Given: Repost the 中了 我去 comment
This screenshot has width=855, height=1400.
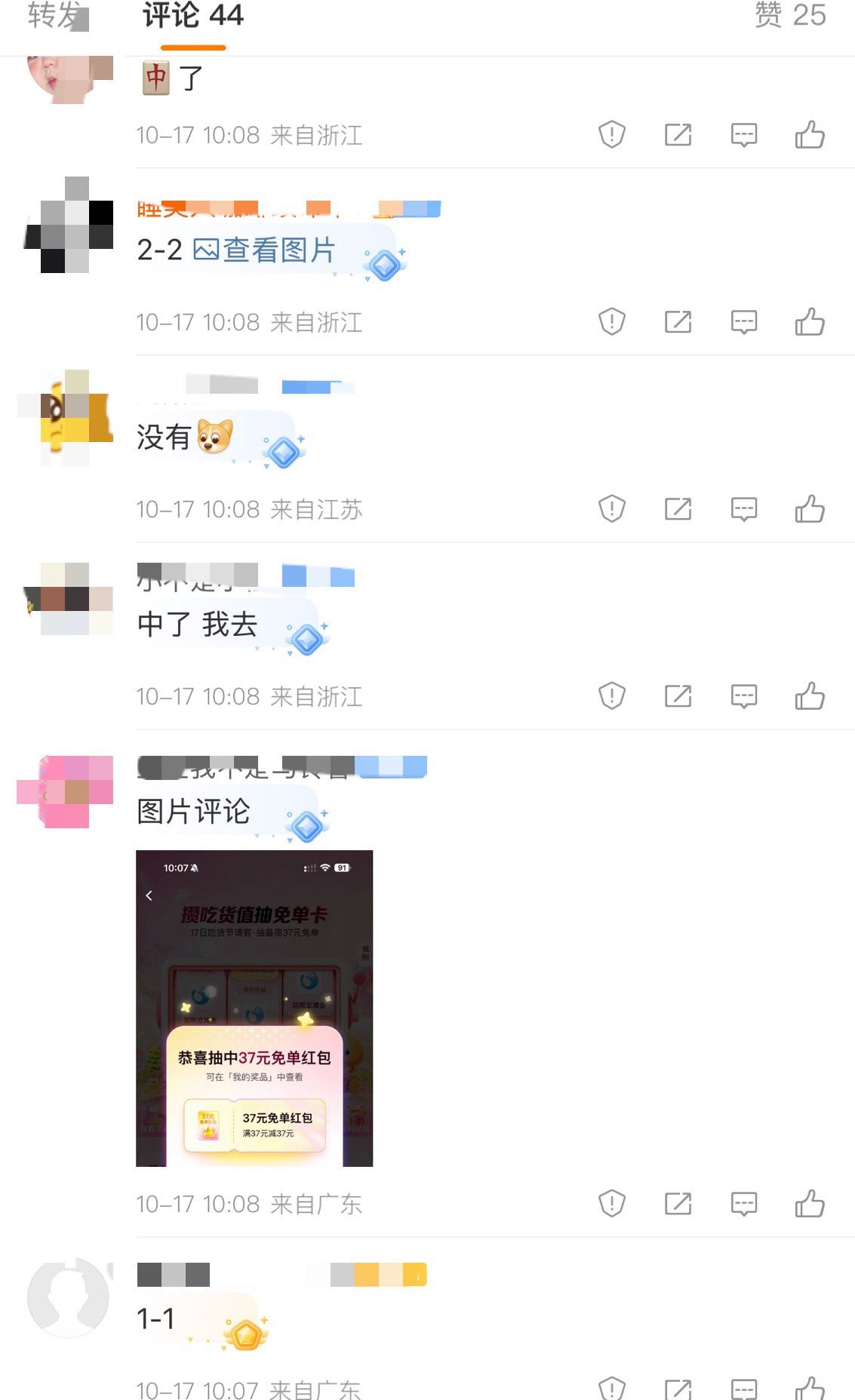Looking at the screenshot, I should pyautogui.click(x=678, y=695).
